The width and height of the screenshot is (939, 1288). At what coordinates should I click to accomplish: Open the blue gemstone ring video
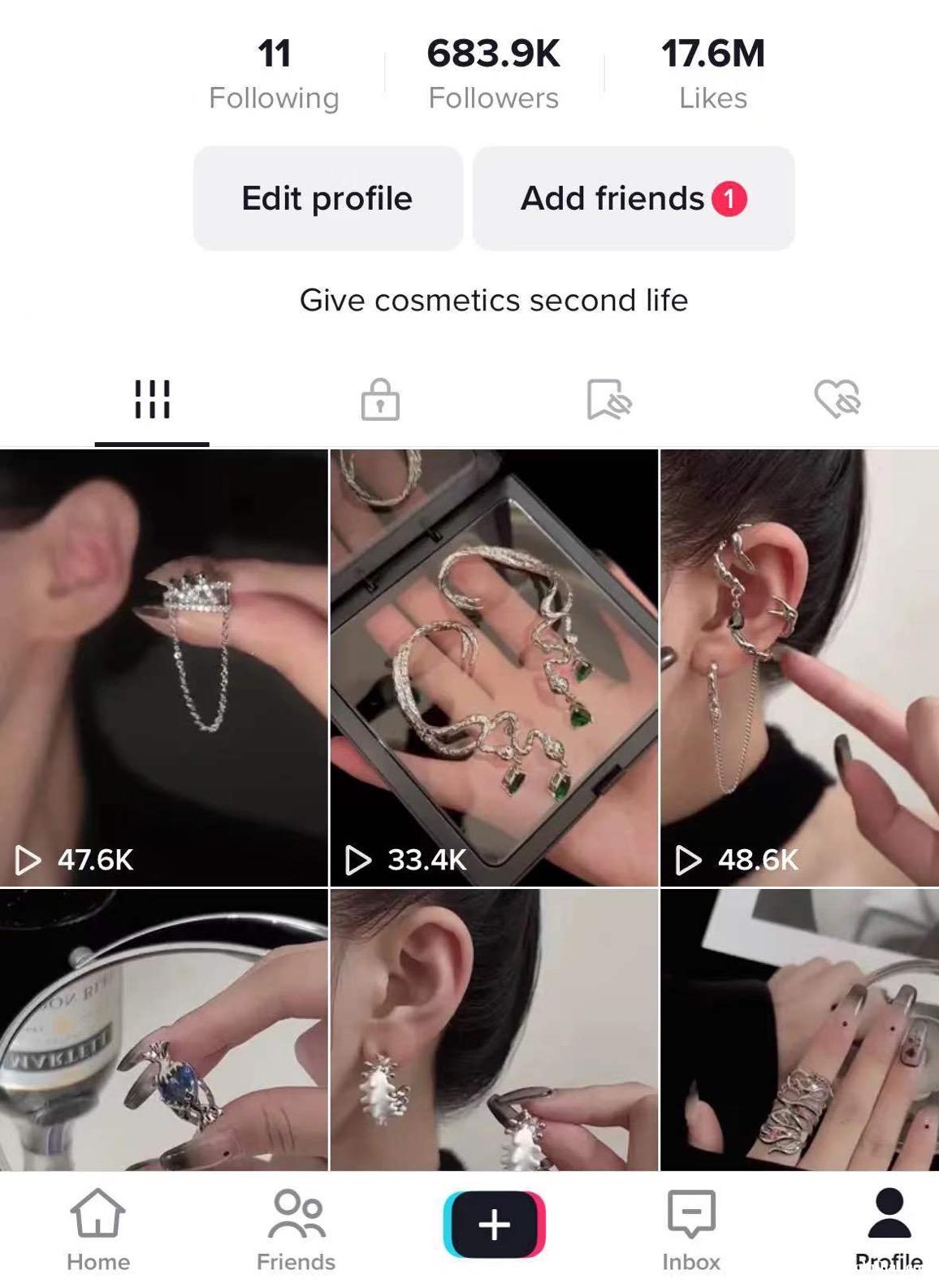pyautogui.click(x=163, y=1030)
